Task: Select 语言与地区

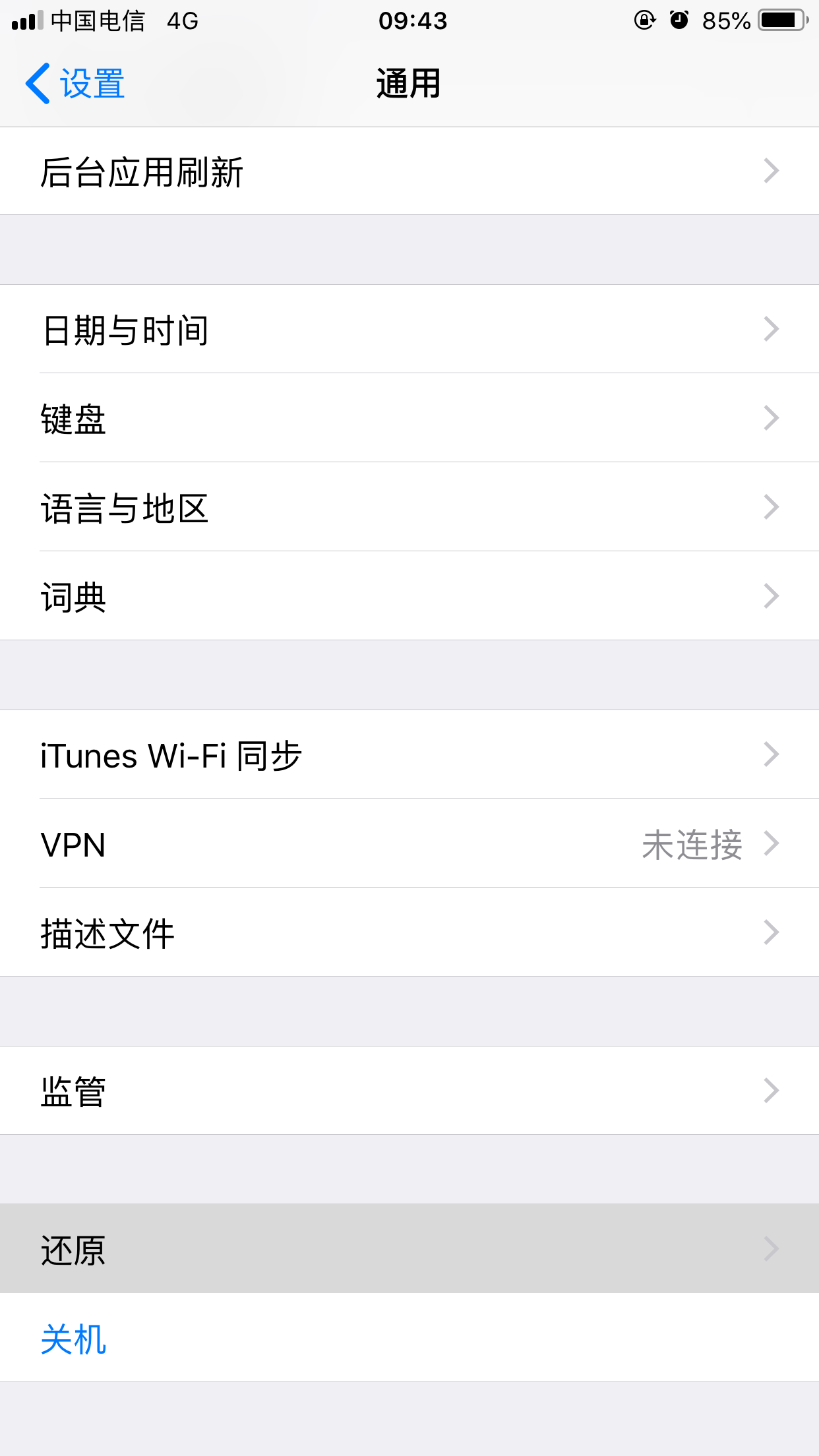Action: [409, 507]
